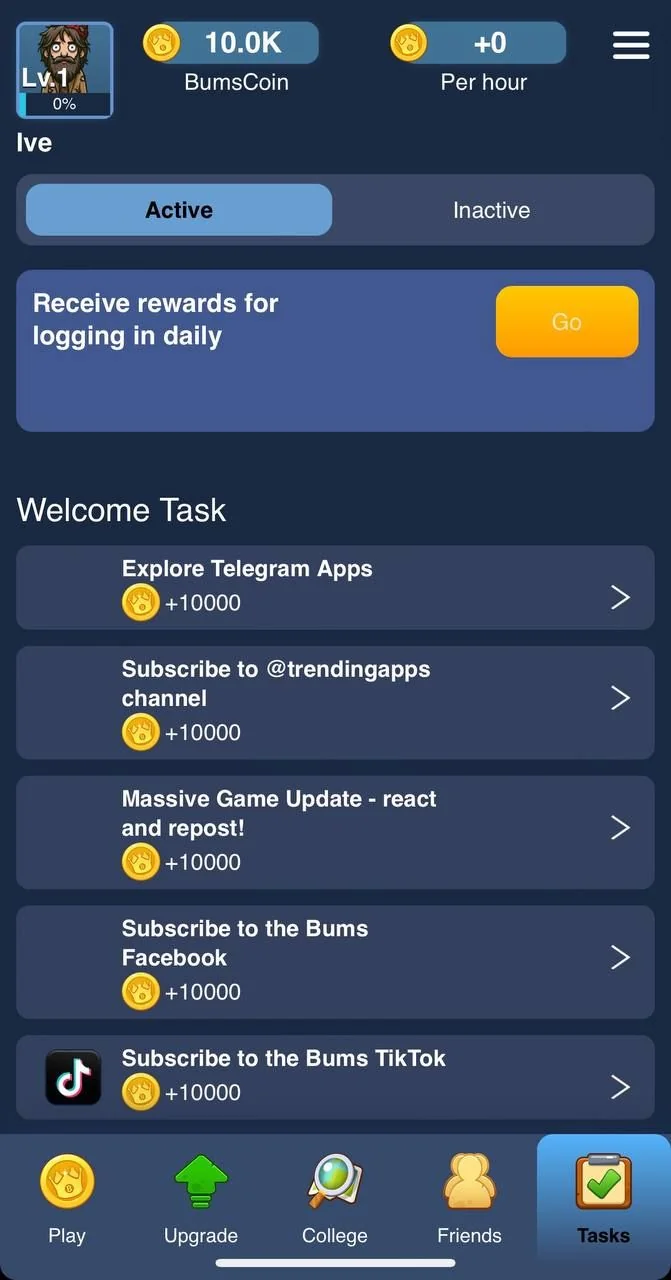The height and width of the screenshot is (1280, 671).
Task: Switch to the Upgrade tab
Action: click(x=201, y=1199)
